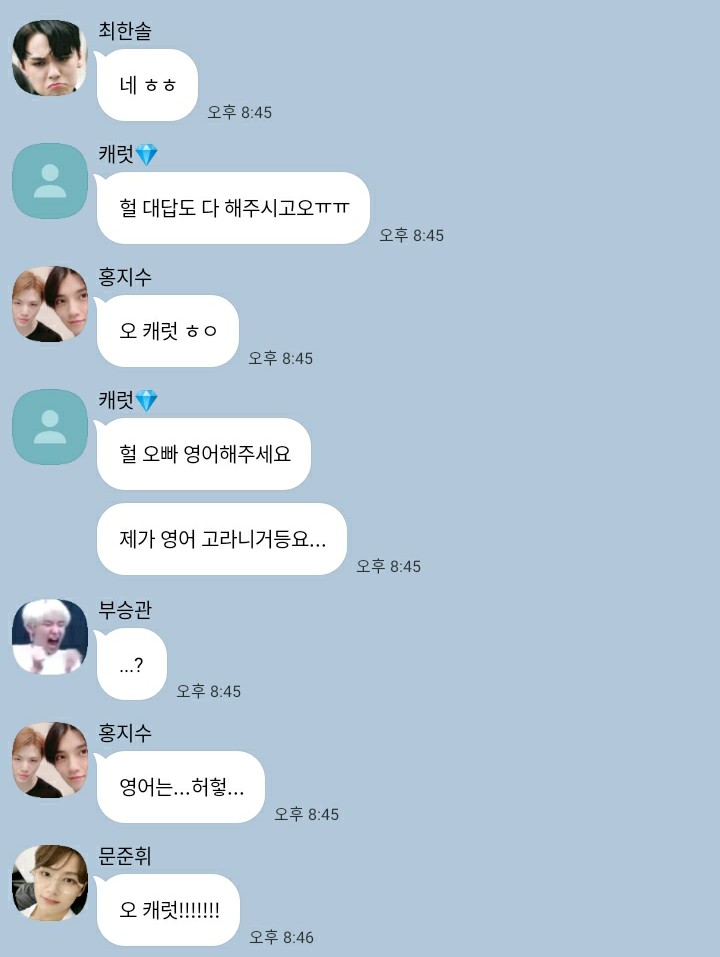720x957 pixels.
Task: View 홍지수's profile next to '오 캐럿 ㅎㅇ'
Action: pos(49,304)
